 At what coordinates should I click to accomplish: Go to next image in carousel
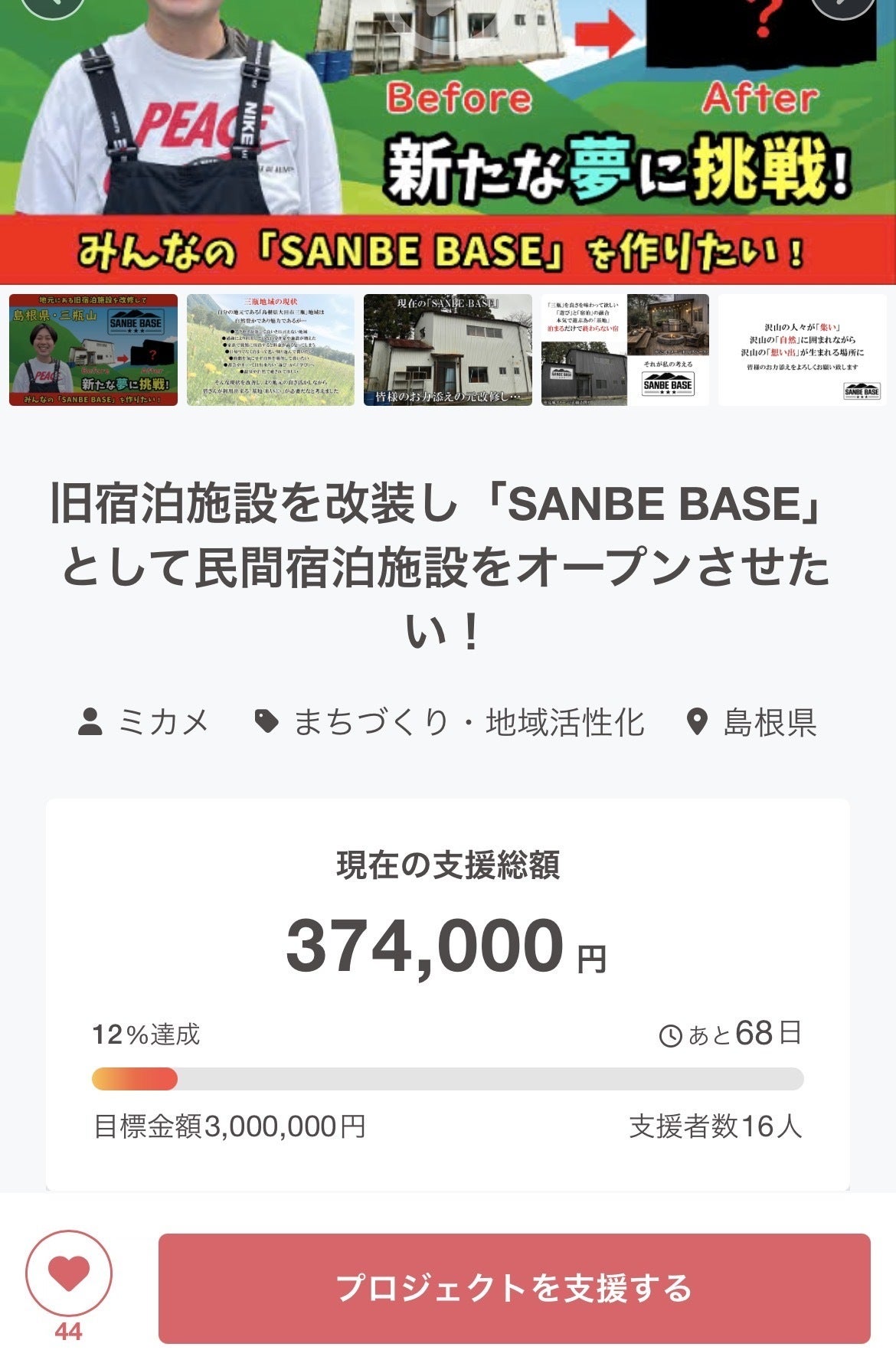click(x=842, y=6)
